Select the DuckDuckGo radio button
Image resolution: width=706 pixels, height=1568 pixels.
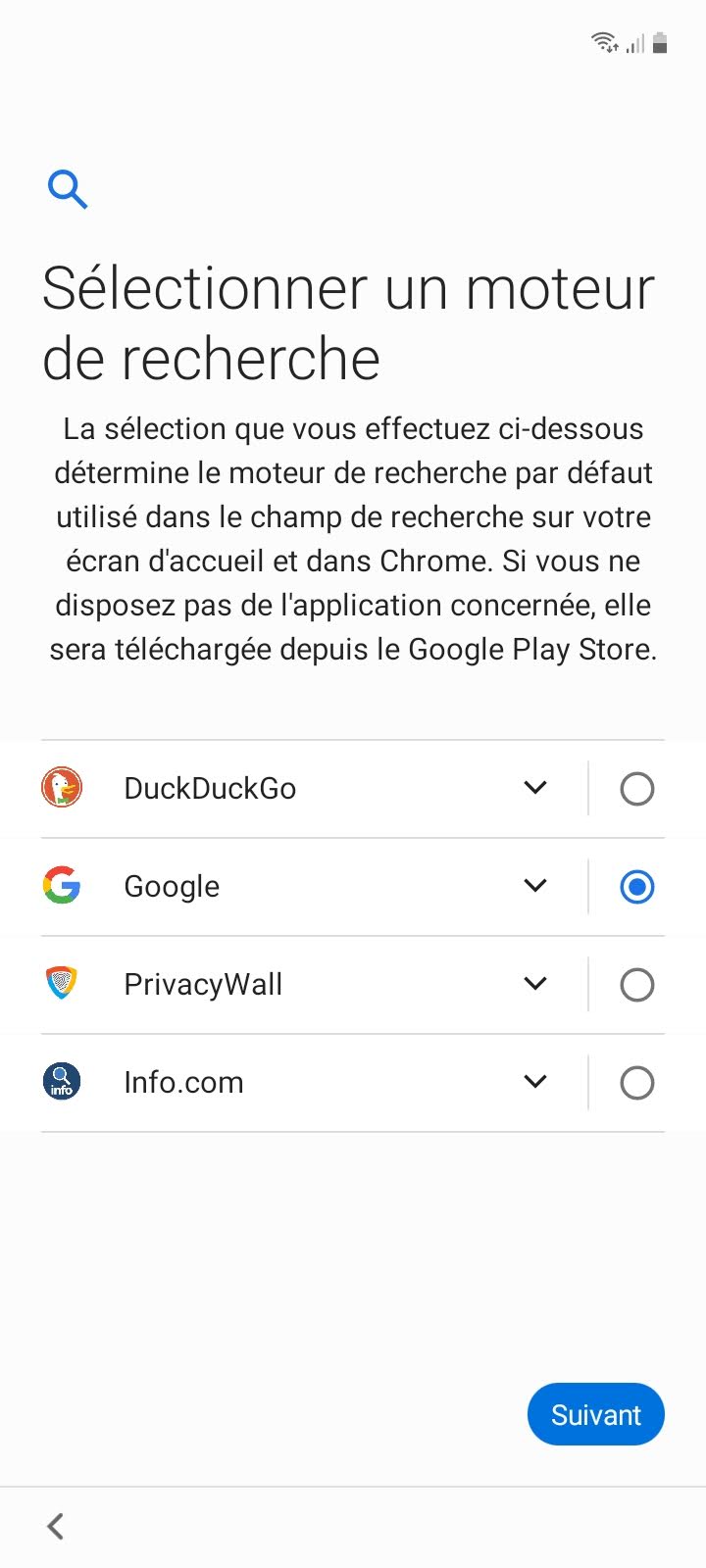tap(636, 789)
